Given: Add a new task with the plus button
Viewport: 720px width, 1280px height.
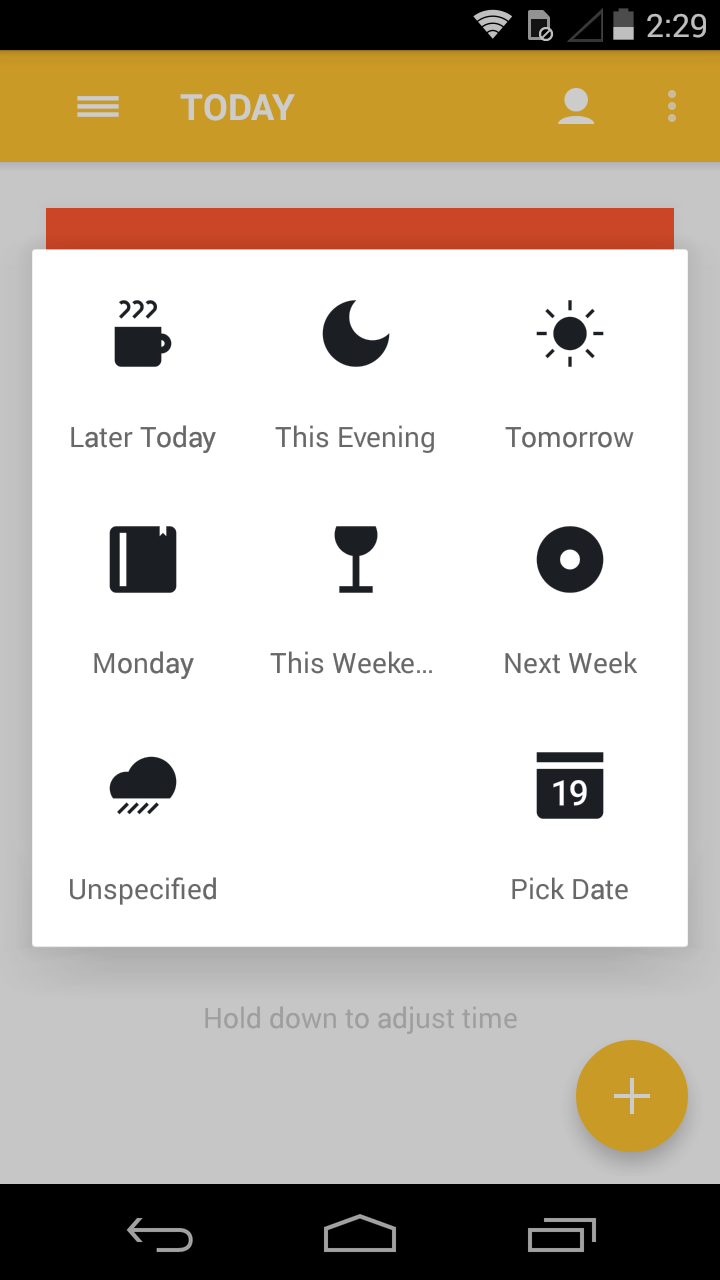Looking at the screenshot, I should pyautogui.click(x=632, y=1096).
